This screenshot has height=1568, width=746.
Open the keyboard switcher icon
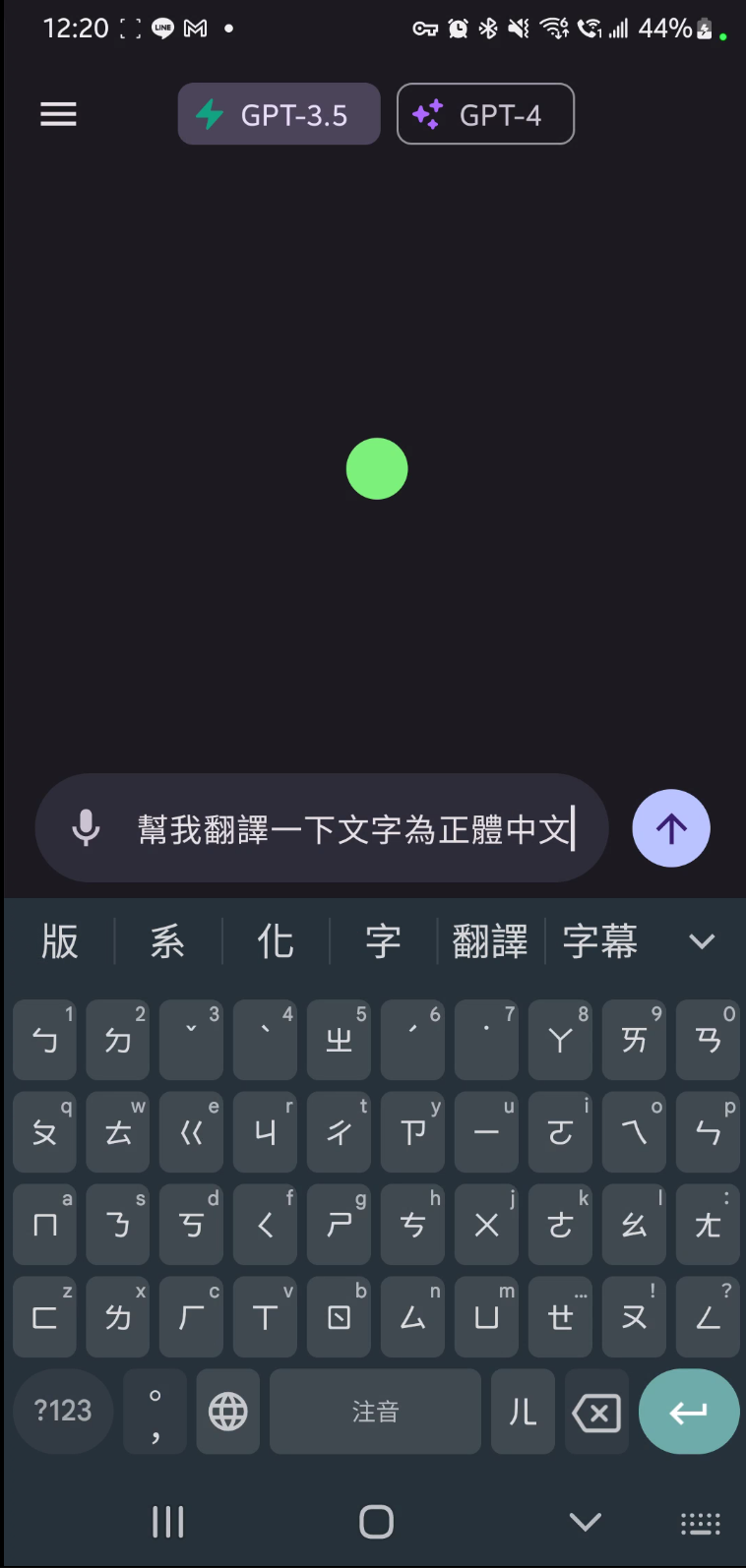pyautogui.click(x=701, y=1524)
